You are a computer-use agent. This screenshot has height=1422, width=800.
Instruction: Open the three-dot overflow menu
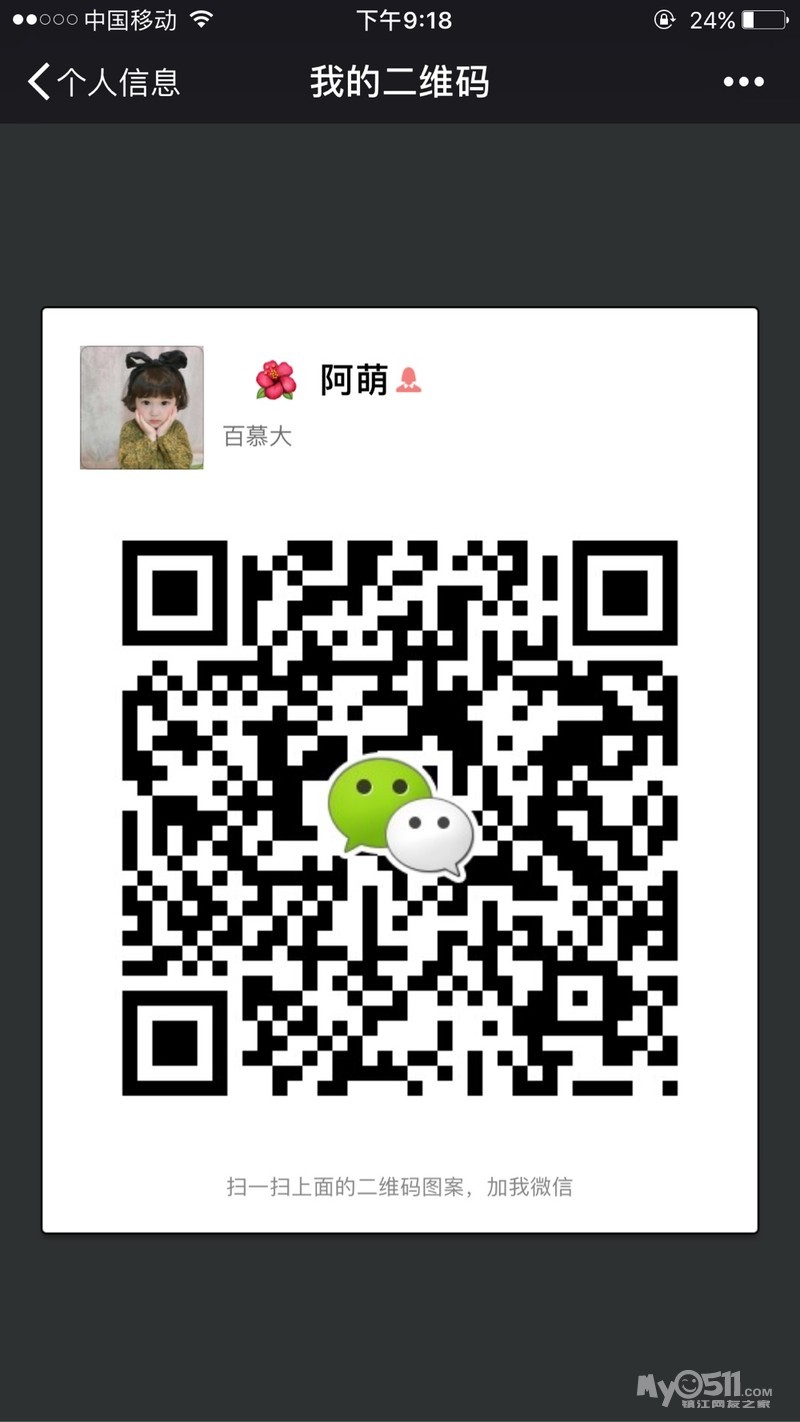(743, 82)
